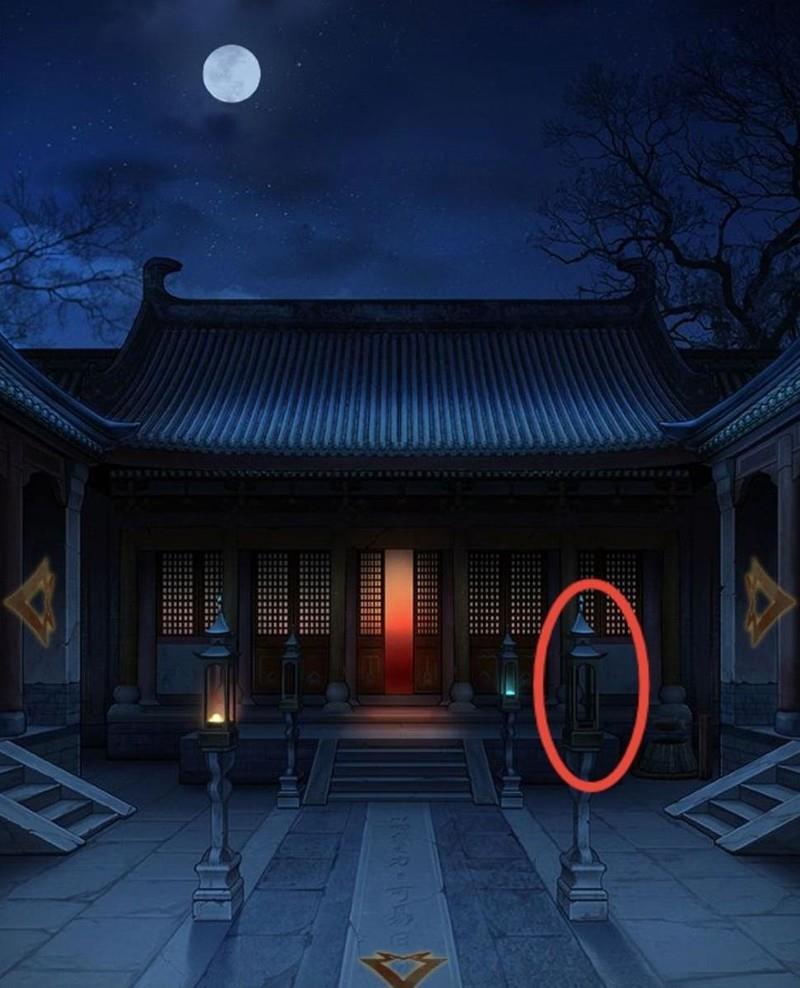Go to the left area with arrow

click(32, 601)
